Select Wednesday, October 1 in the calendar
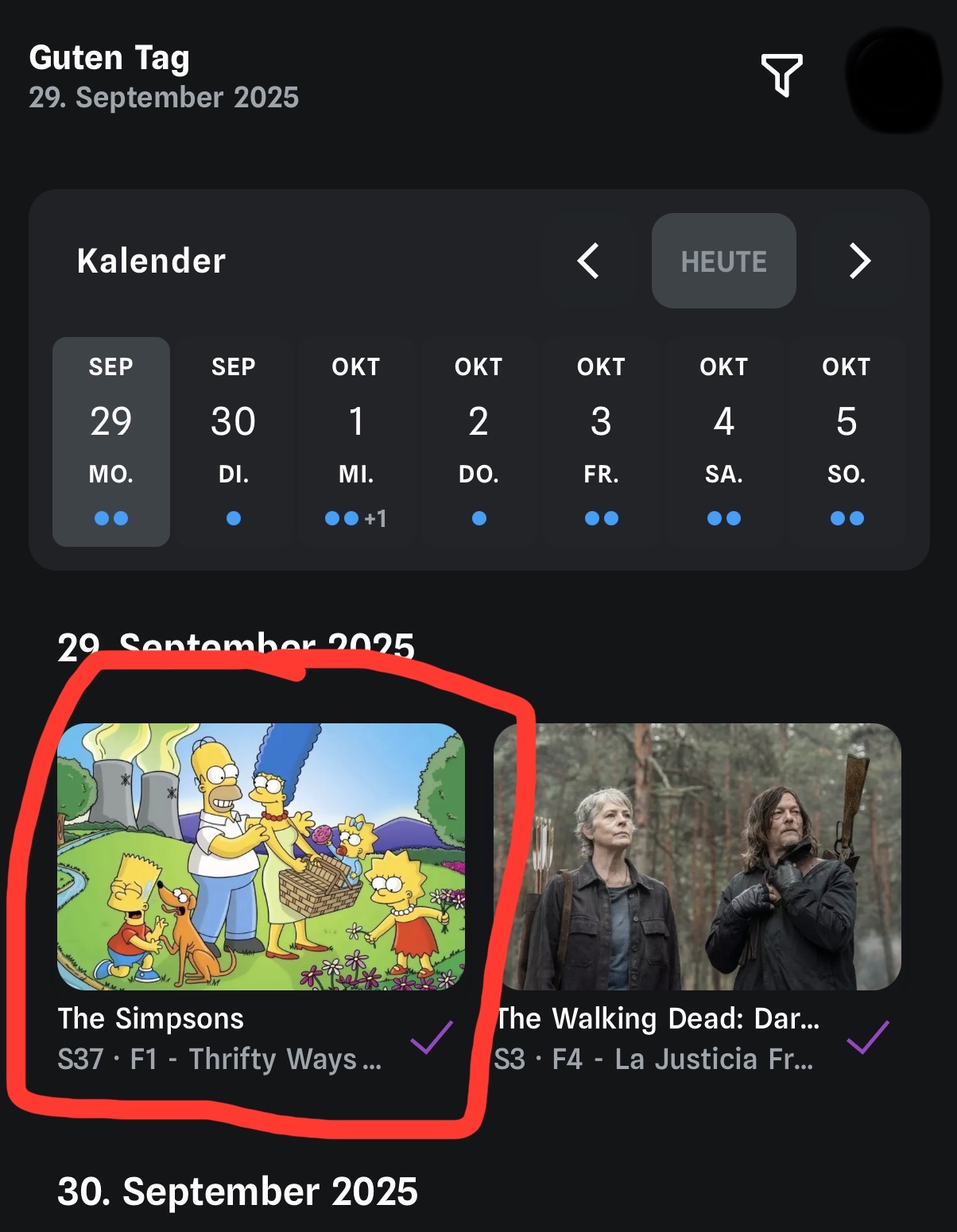 tap(356, 441)
